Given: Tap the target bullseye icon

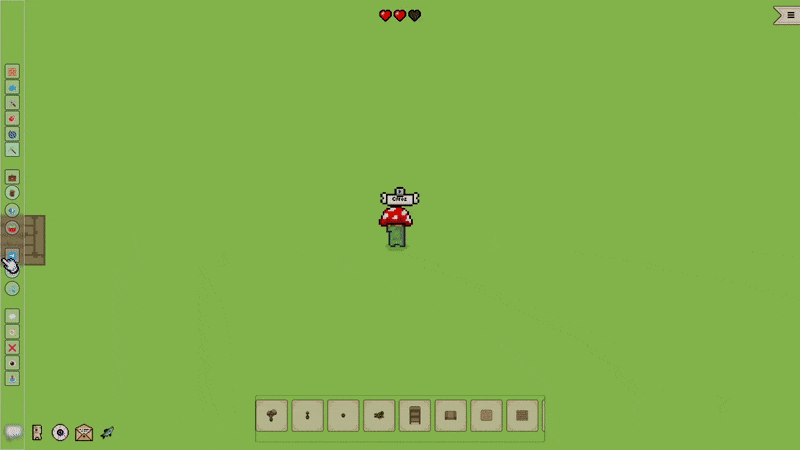Looking at the screenshot, I should [60, 432].
